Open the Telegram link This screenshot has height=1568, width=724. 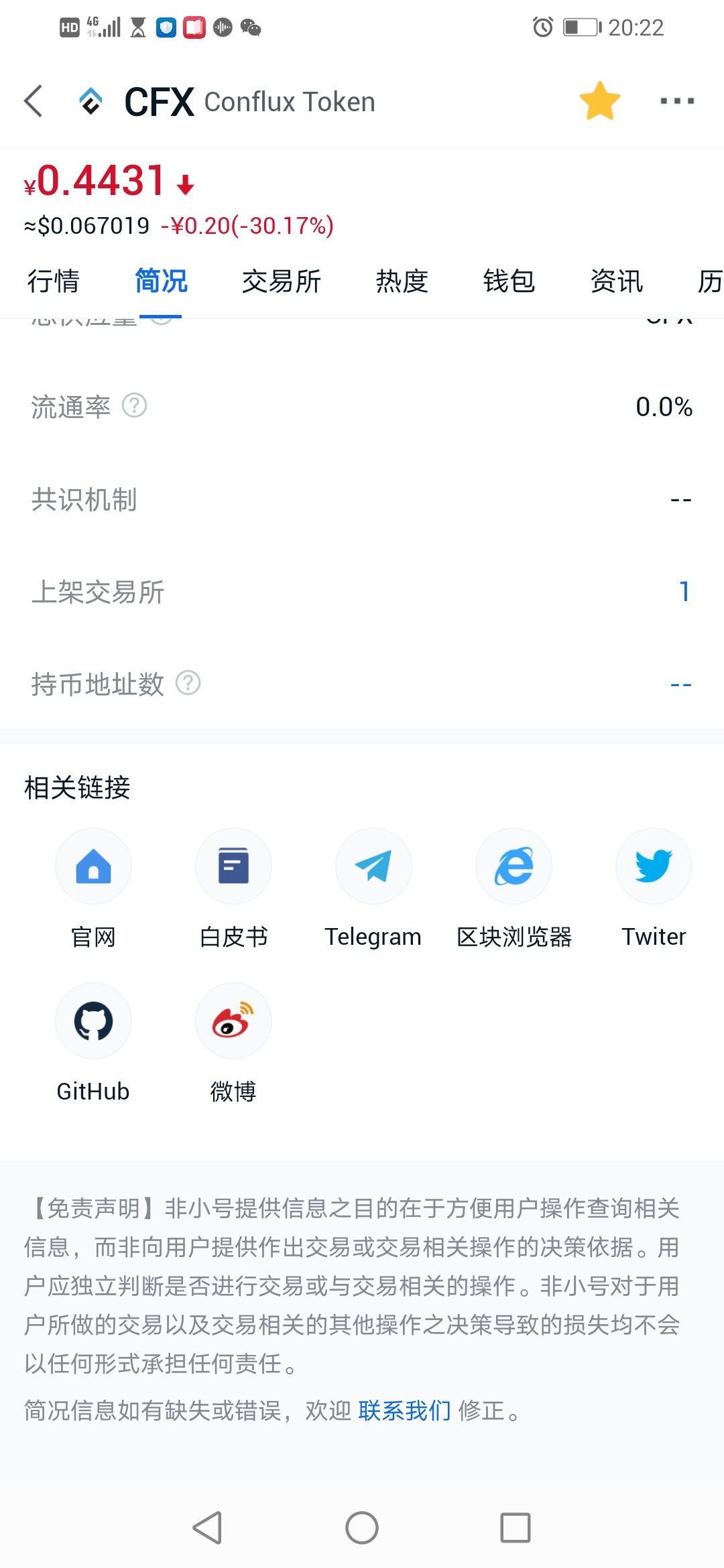coord(373,889)
